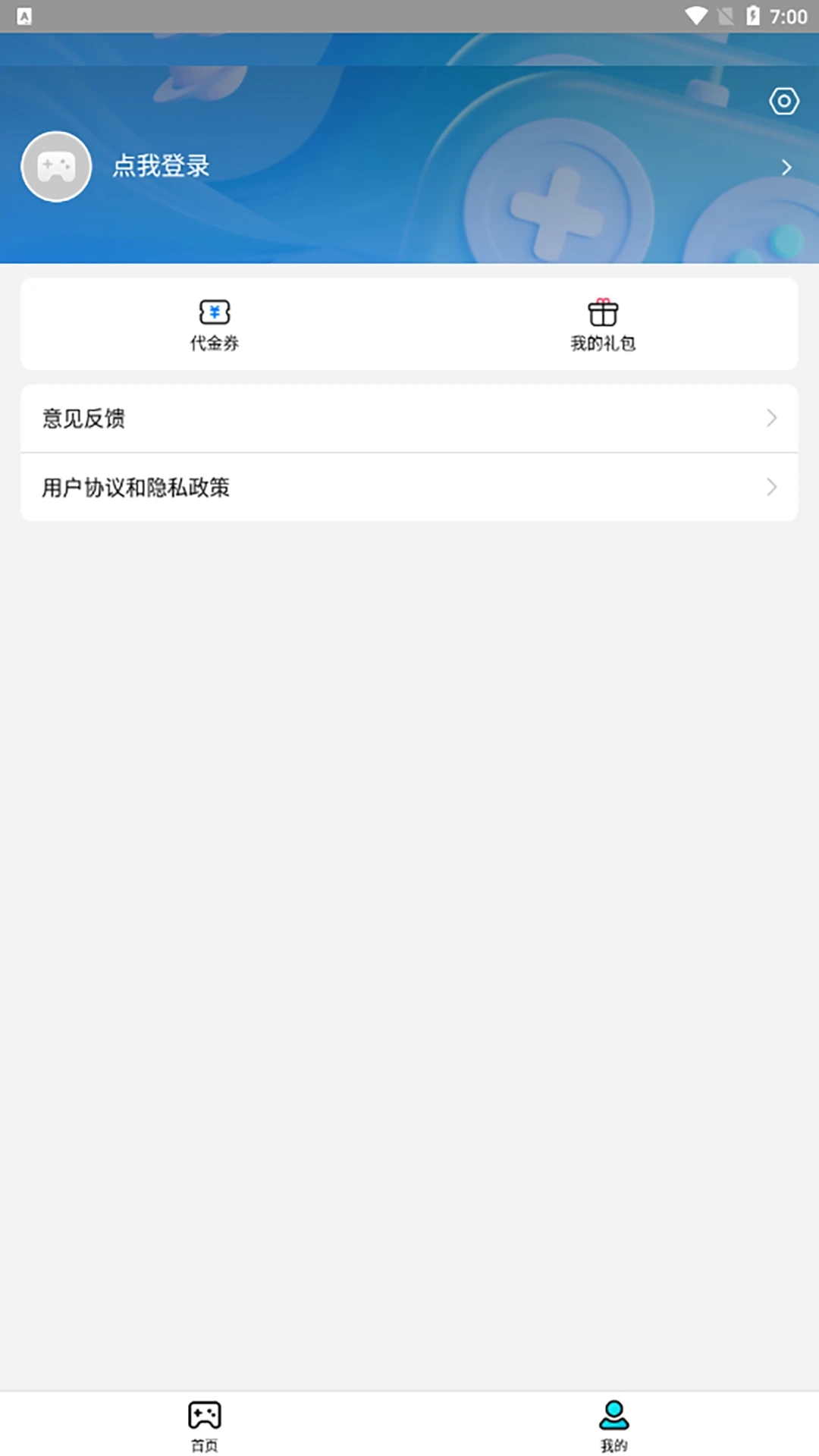The height and width of the screenshot is (1456, 819).
Task: Open the settings gear icon
Action: click(784, 100)
